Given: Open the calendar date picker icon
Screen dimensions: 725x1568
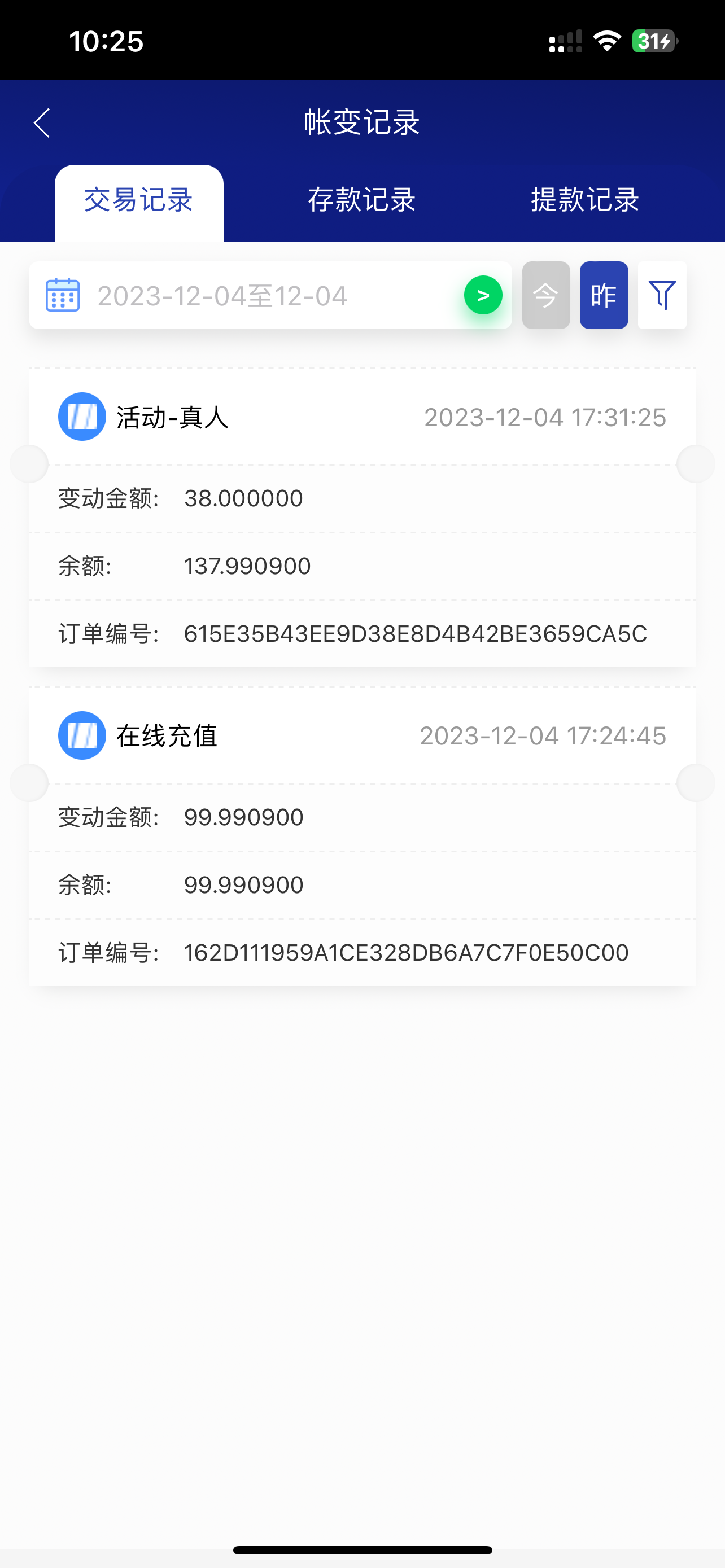Looking at the screenshot, I should click(63, 295).
